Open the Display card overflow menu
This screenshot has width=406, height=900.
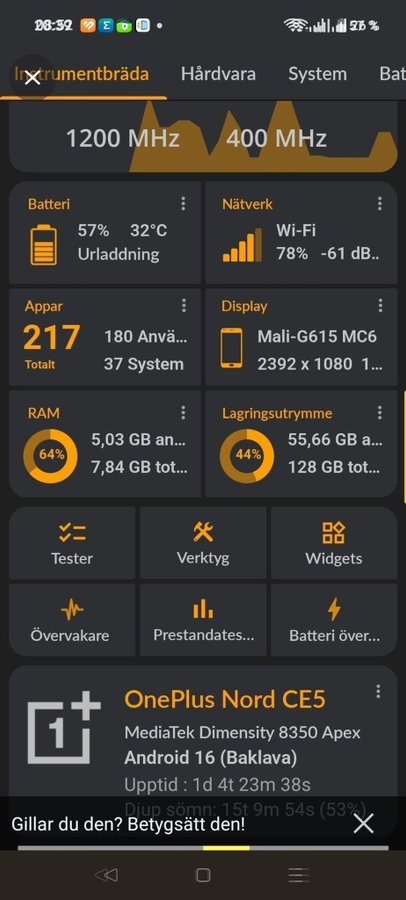(x=380, y=305)
